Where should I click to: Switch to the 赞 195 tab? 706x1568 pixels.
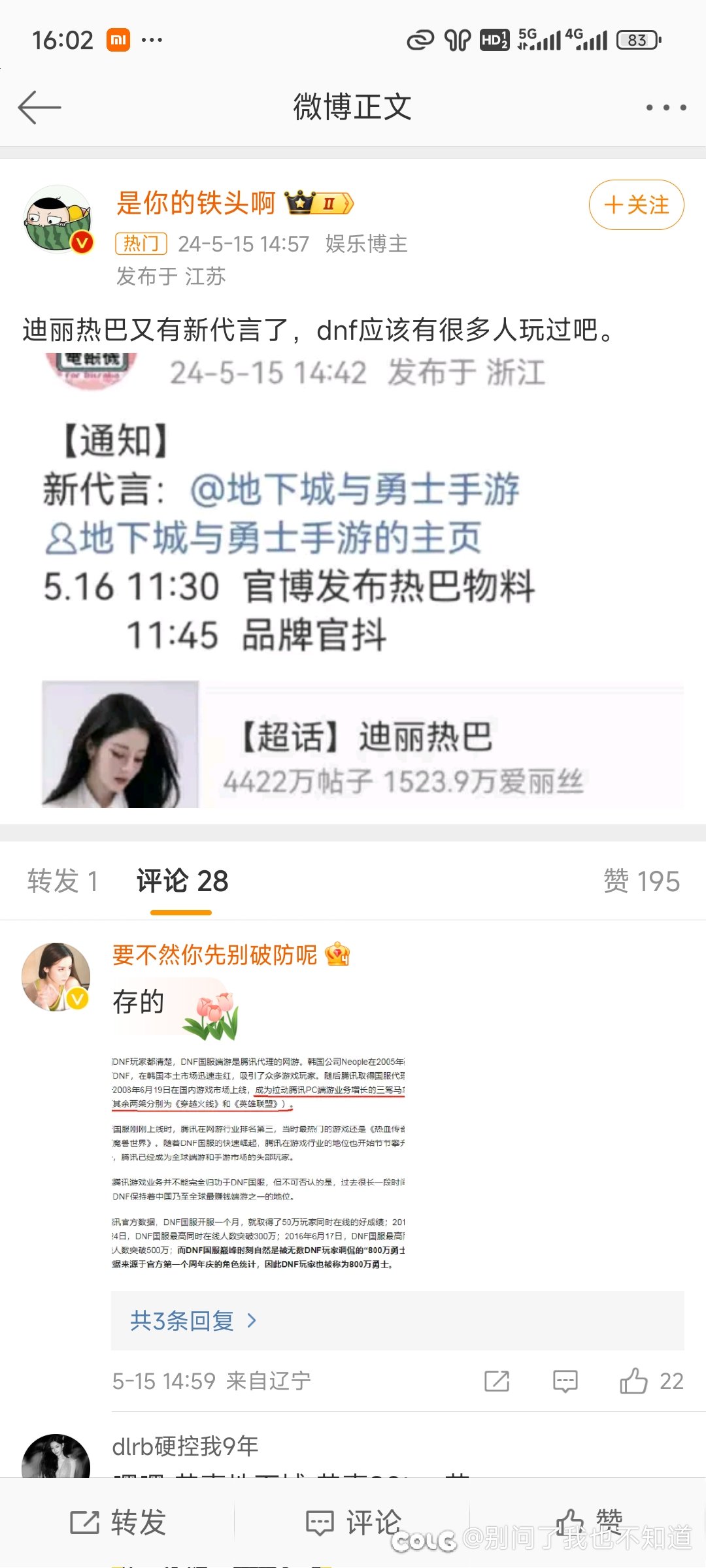click(x=641, y=881)
